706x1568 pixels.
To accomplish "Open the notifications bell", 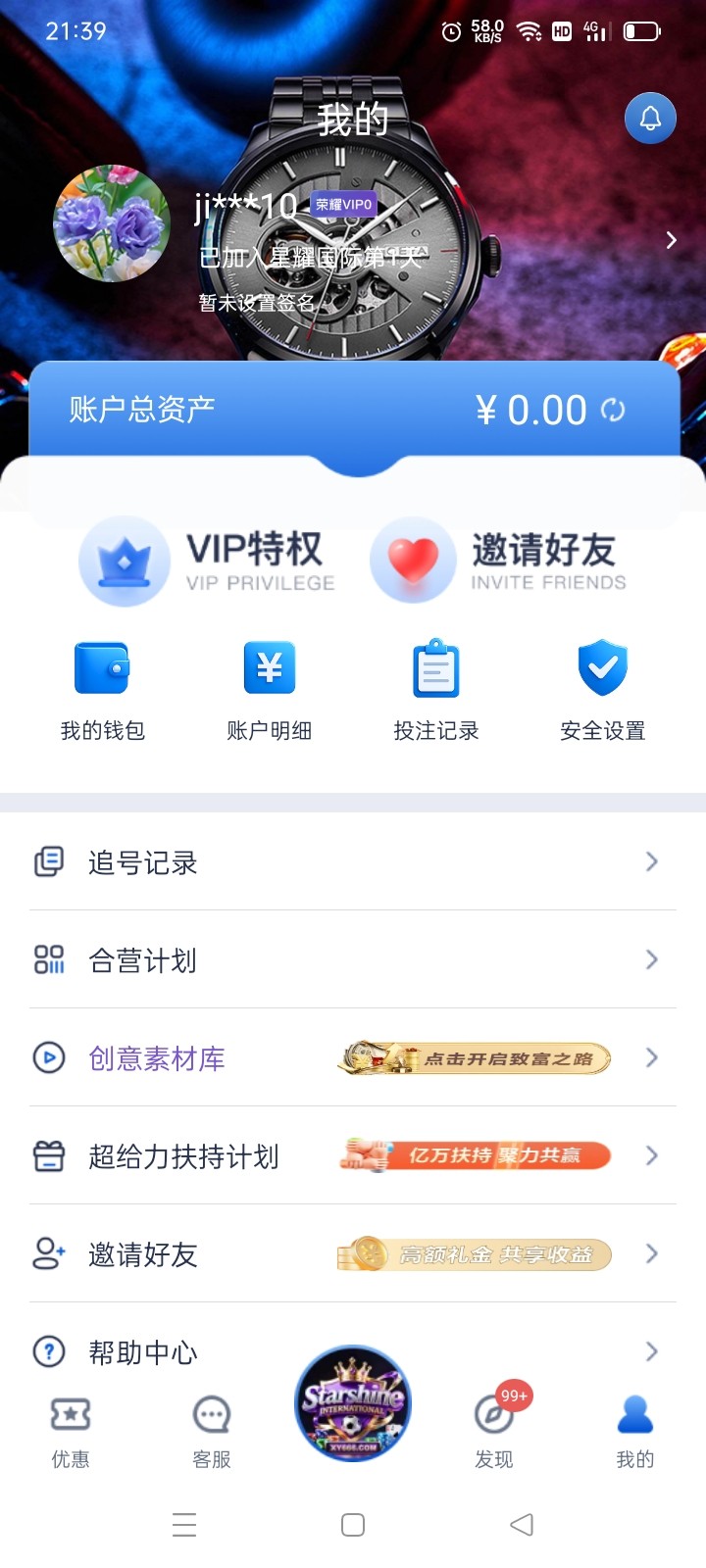I will 650,119.
